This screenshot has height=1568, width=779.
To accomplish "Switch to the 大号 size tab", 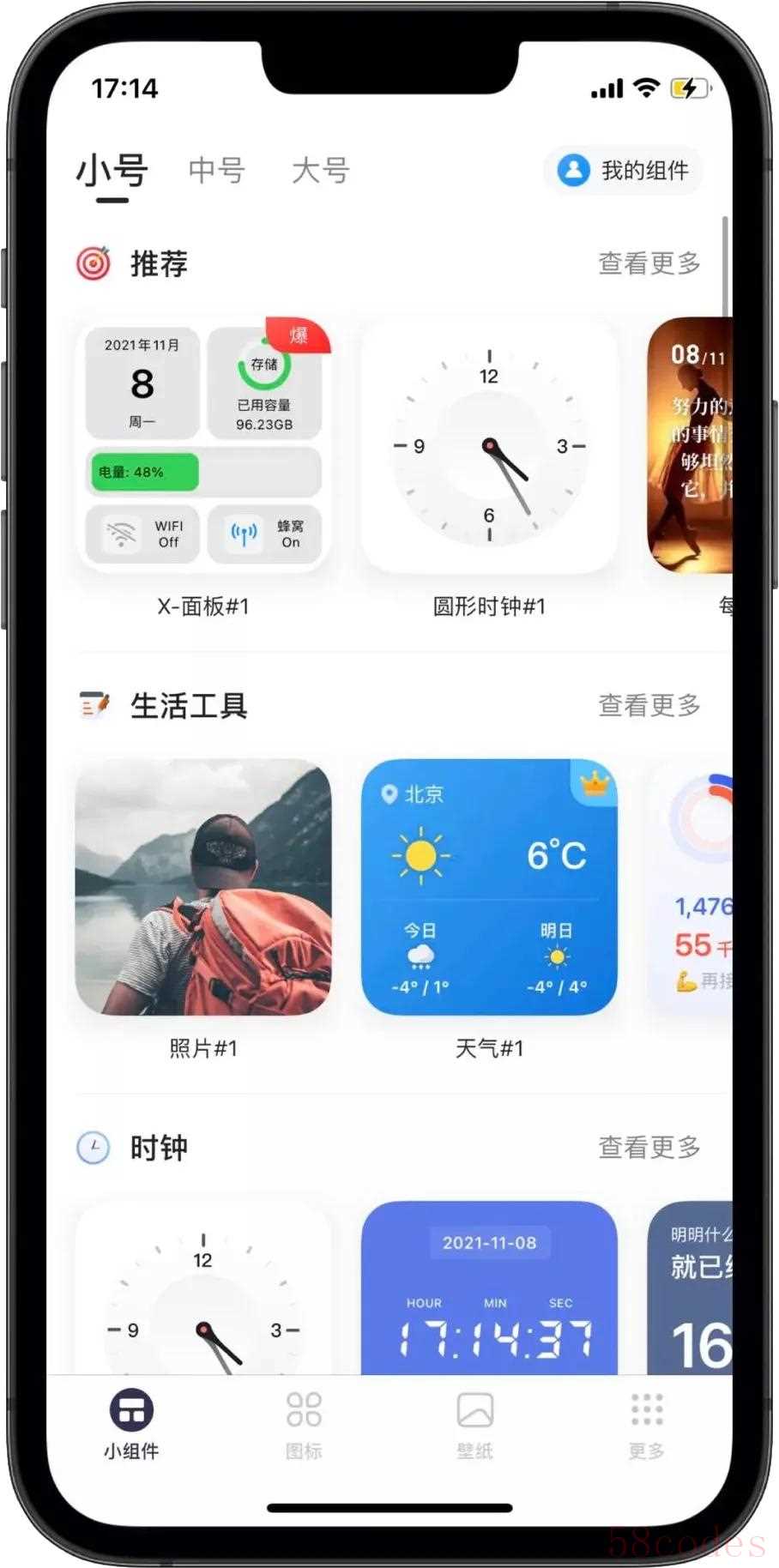I will point(320,170).
